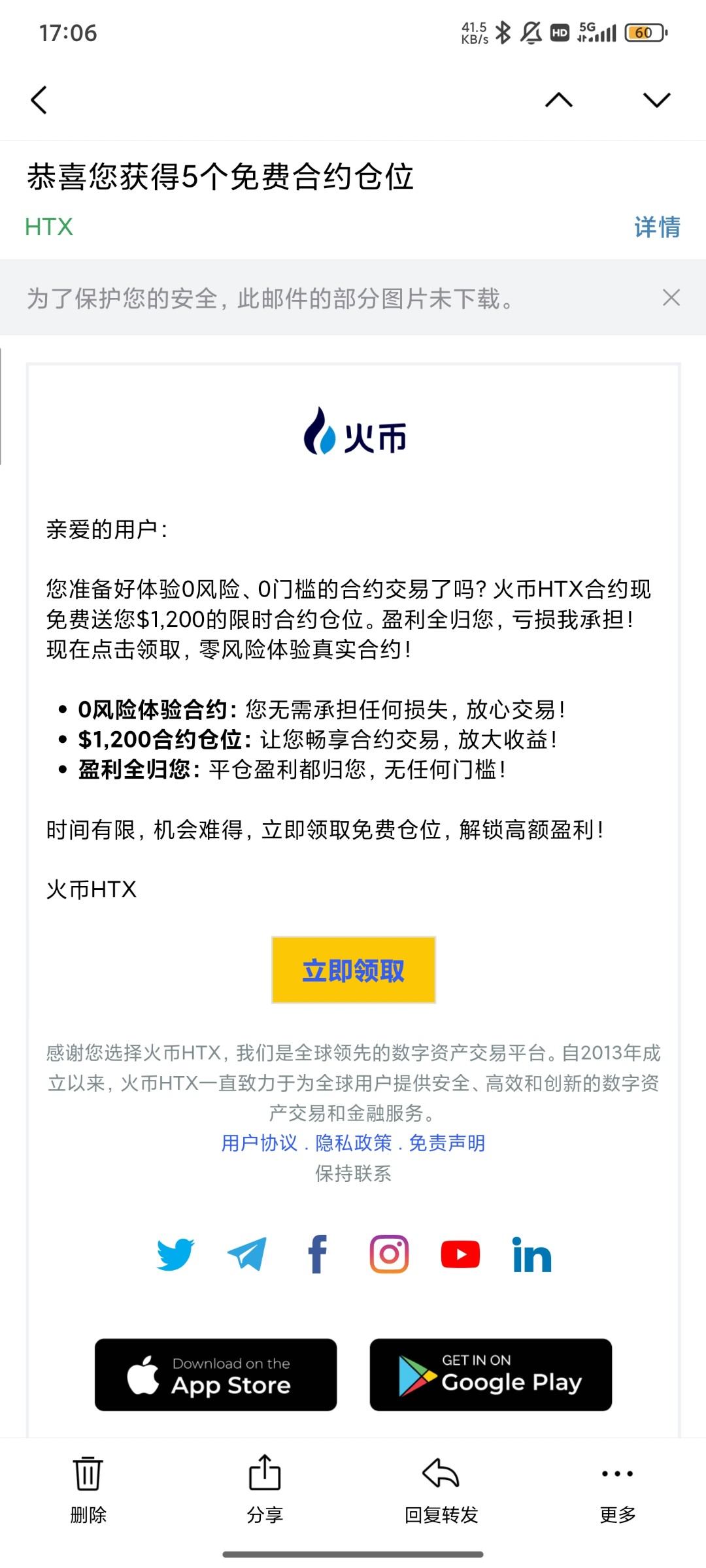Screen dimensions: 706x1568
Task: Open the Telegram icon
Action: 247,1254
